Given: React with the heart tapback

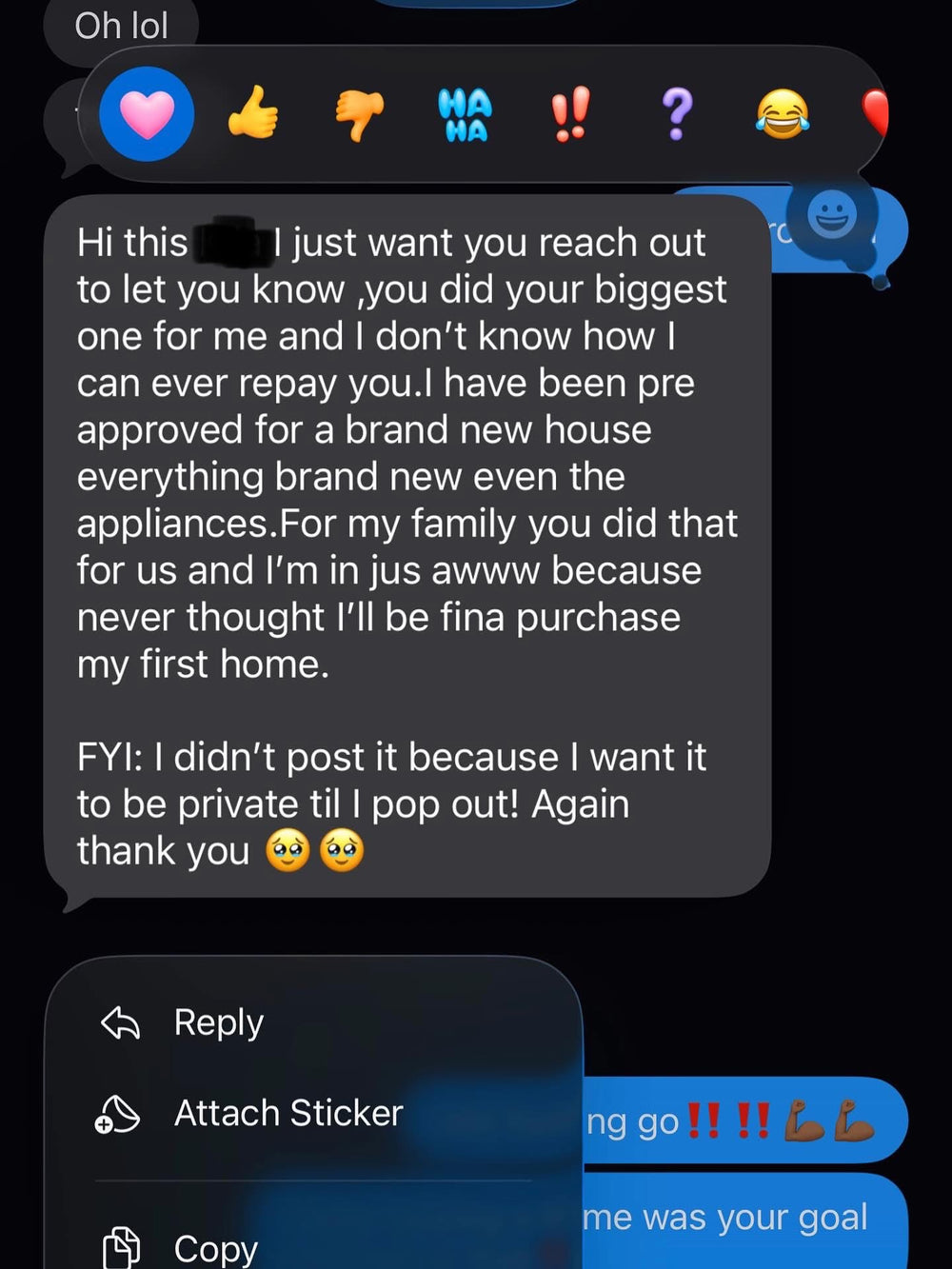Looking at the screenshot, I should [x=147, y=114].
